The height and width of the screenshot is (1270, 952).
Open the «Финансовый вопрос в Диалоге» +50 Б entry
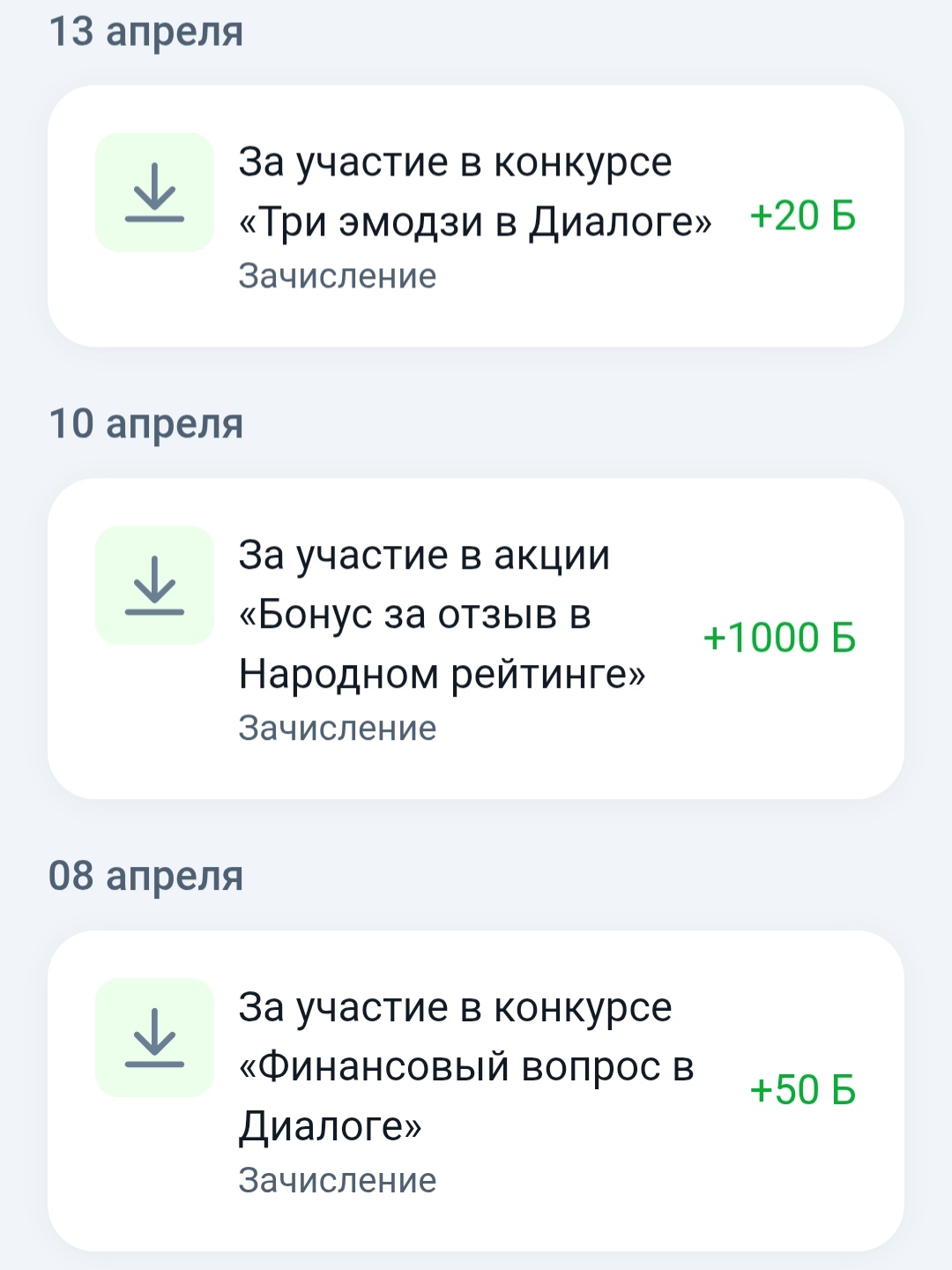[x=474, y=1090]
